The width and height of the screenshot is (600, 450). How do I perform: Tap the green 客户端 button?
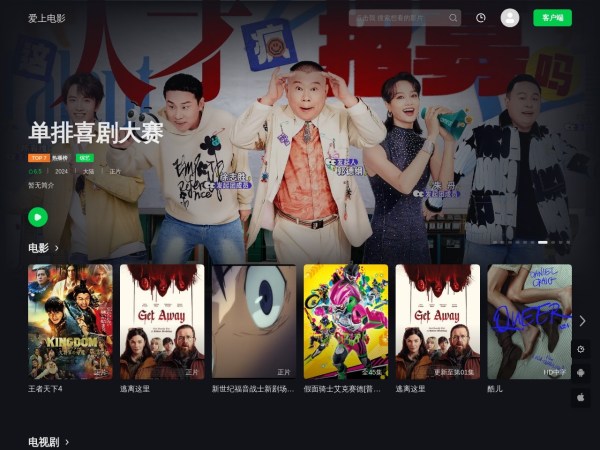click(x=552, y=18)
